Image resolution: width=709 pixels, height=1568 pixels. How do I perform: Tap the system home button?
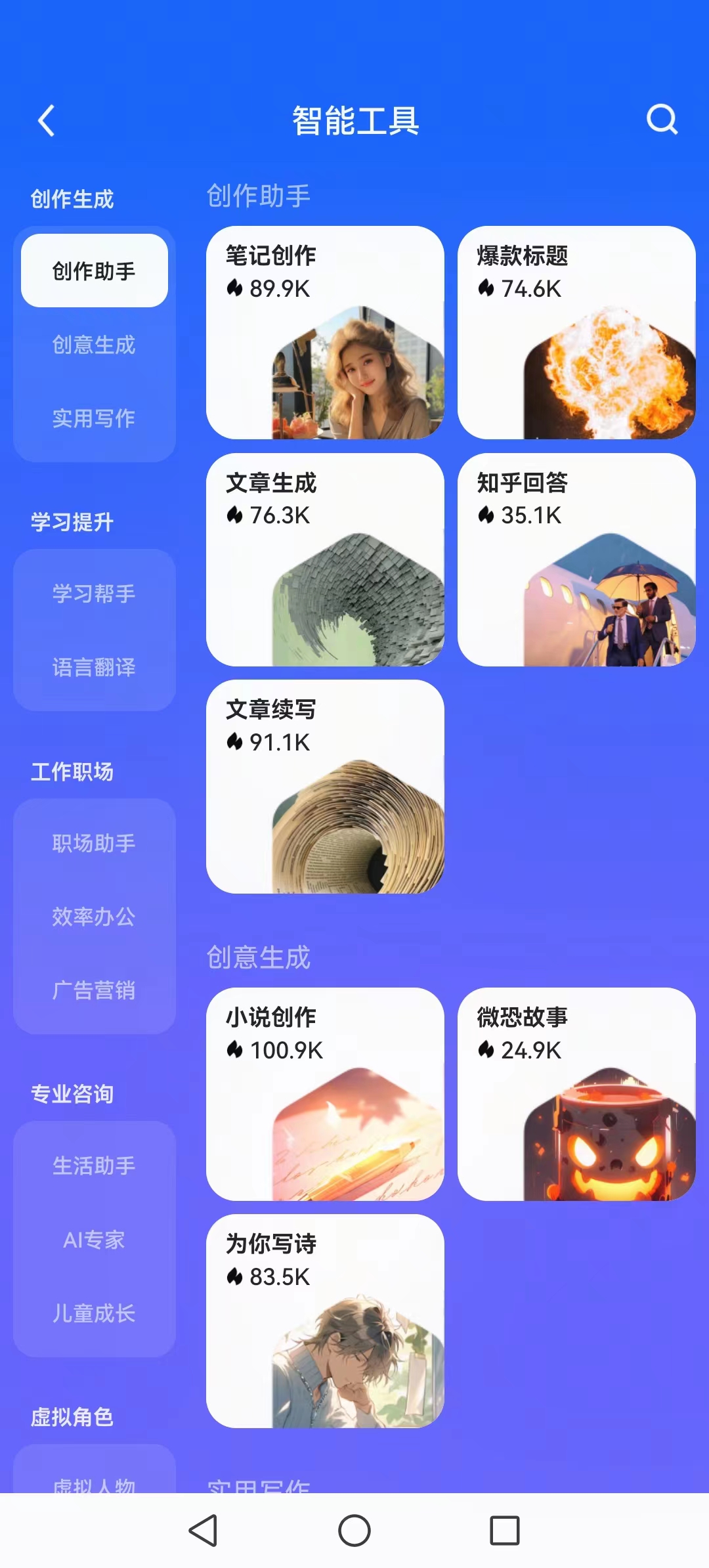[x=354, y=1531]
